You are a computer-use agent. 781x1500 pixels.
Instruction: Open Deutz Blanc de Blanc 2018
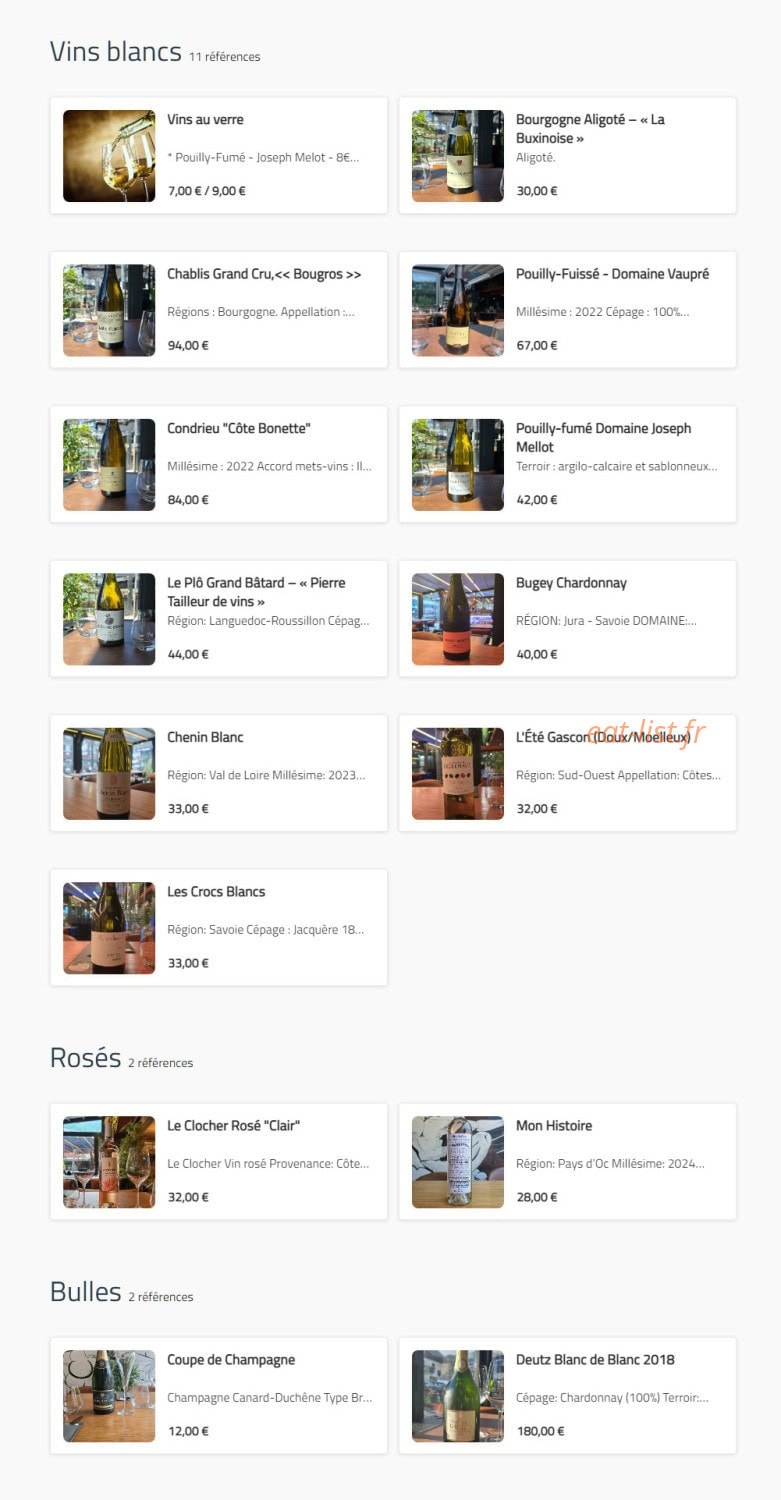(567, 1396)
